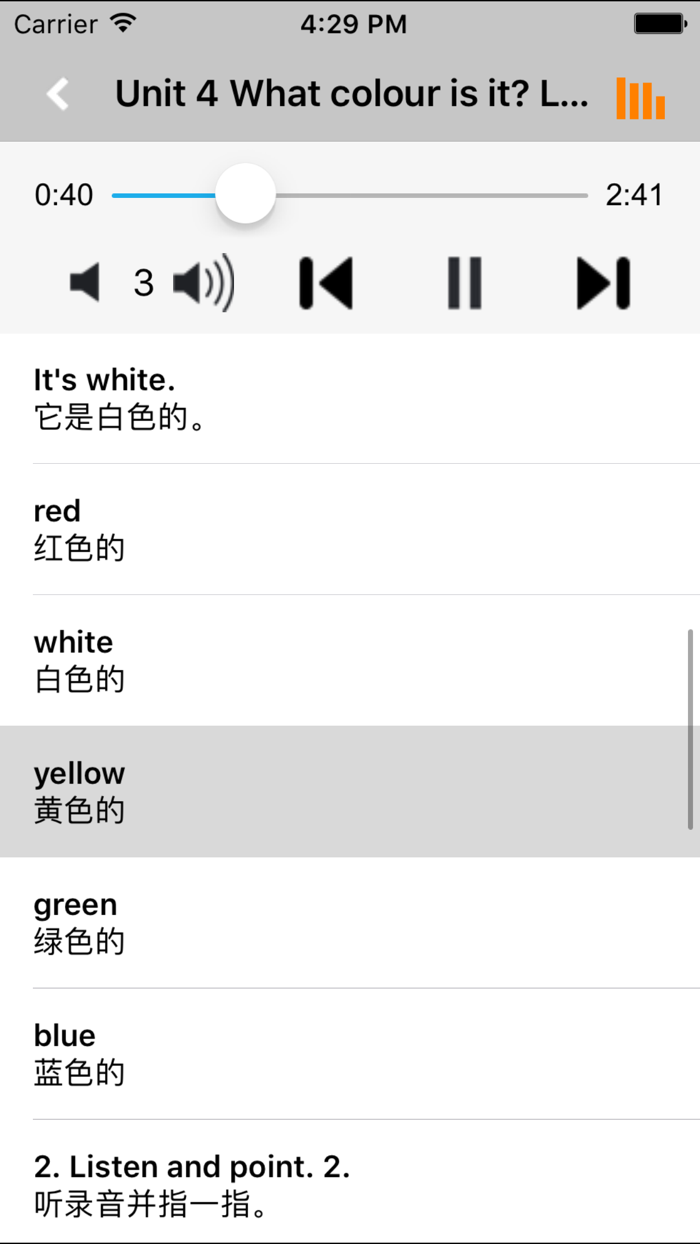The image size is (700, 1244).
Task: Play the "white" vocabulary line
Action: (x=350, y=660)
